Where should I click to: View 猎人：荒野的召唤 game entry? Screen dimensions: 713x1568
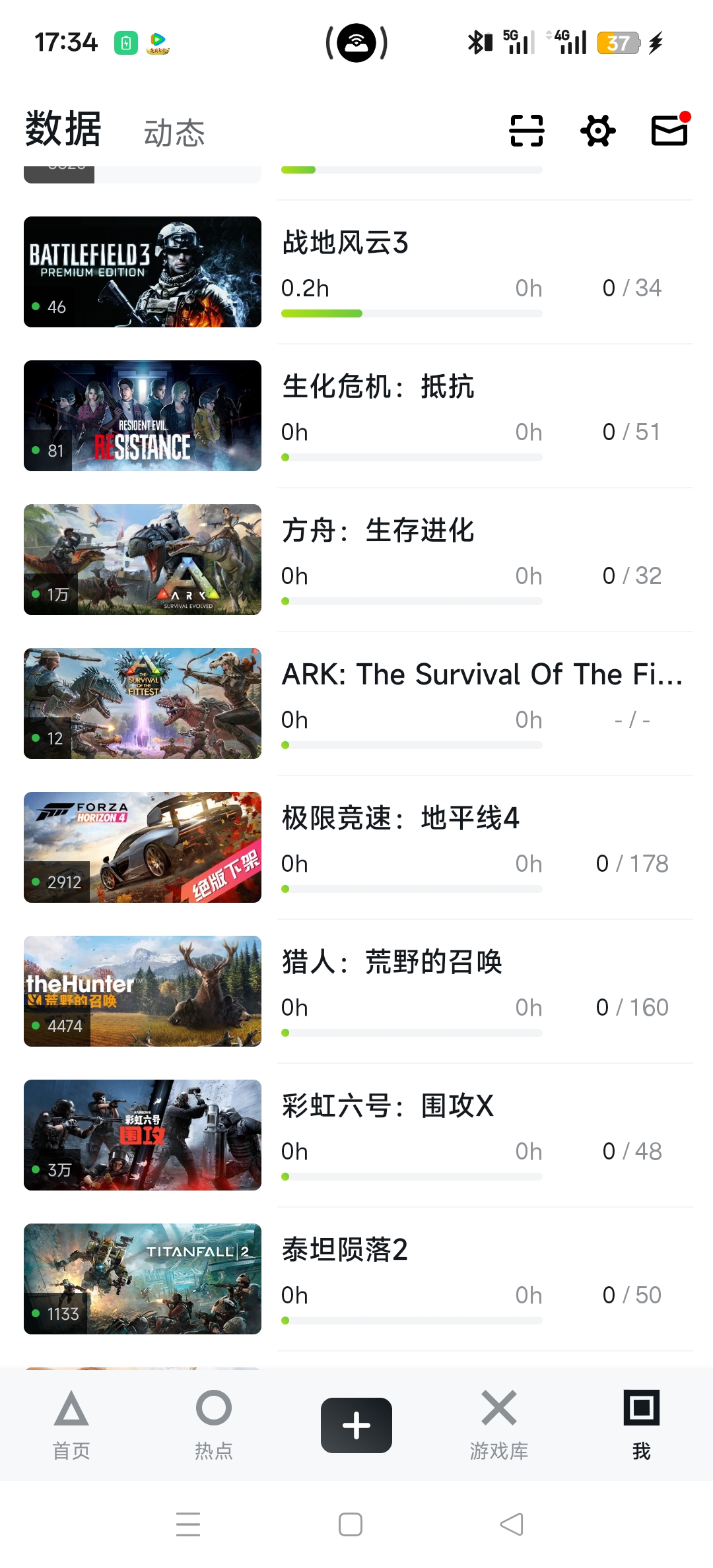point(392,962)
